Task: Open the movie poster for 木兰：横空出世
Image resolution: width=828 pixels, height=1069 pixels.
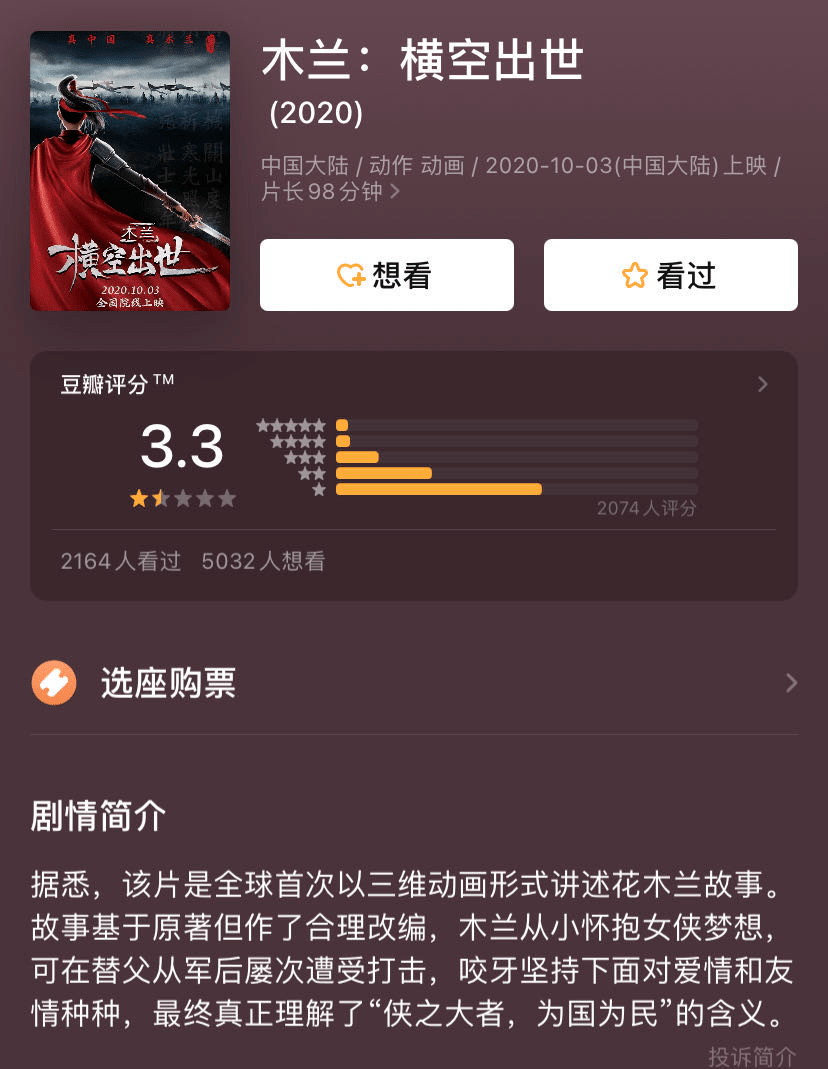Action: click(130, 171)
